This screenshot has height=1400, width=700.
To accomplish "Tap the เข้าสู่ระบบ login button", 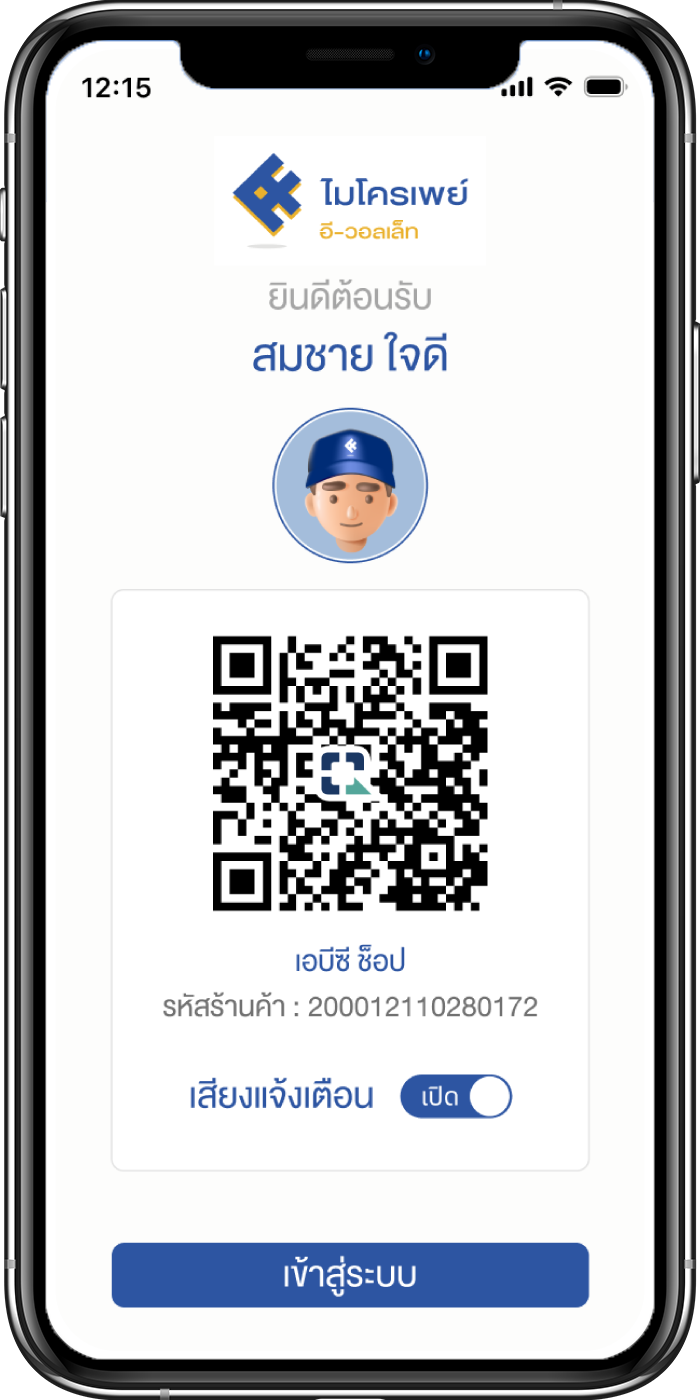I will (x=350, y=1275).
